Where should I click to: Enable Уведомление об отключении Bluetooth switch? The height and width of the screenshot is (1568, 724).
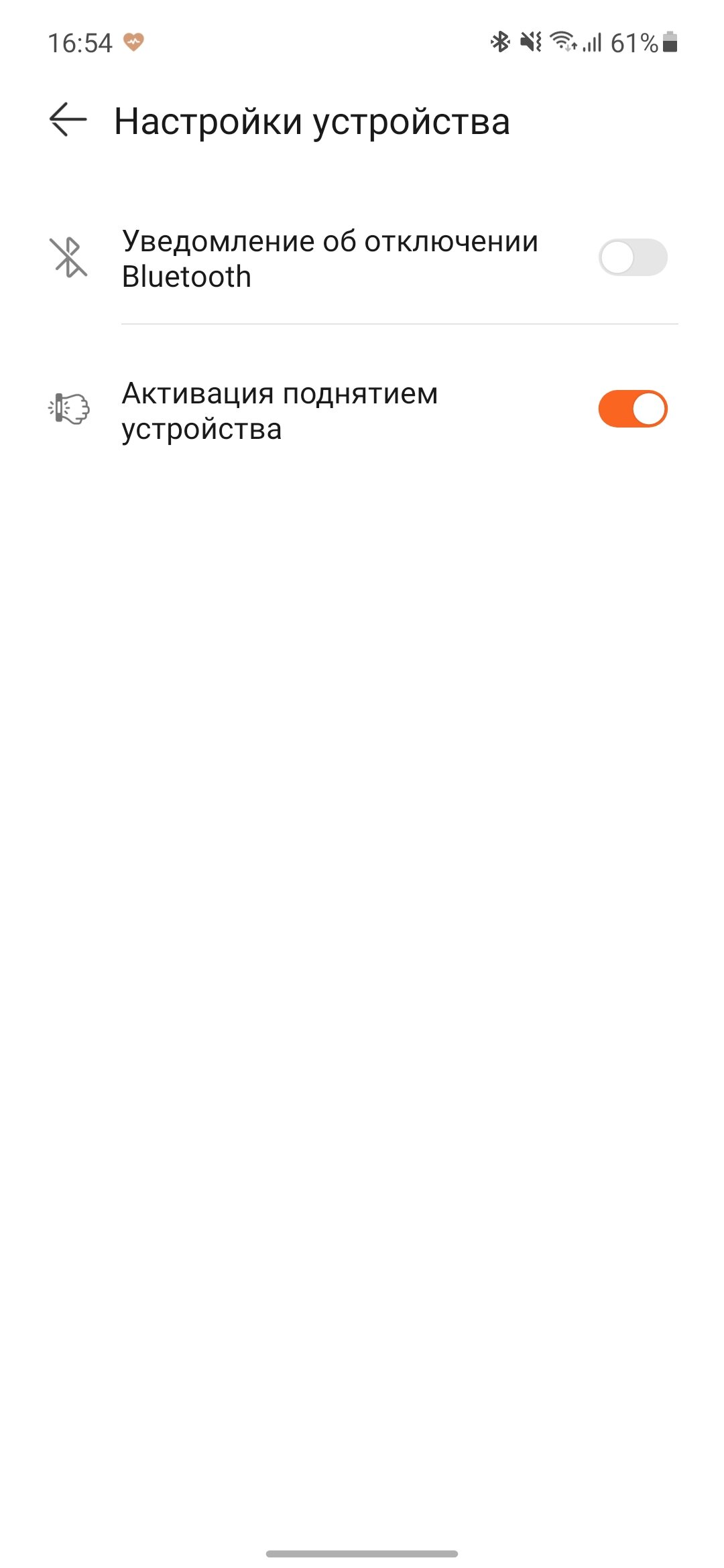point(633,257)
